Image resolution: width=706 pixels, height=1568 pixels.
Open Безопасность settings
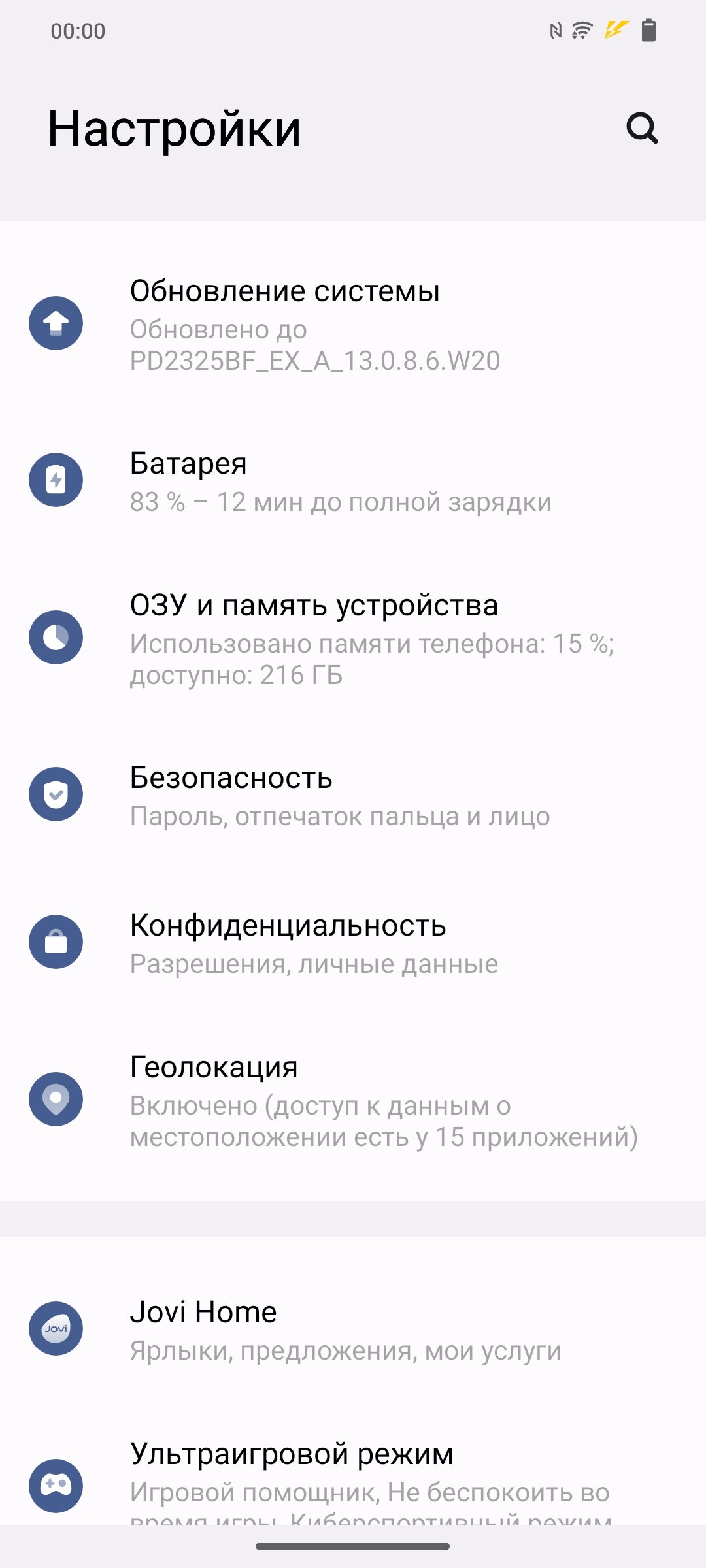pos(353,794)
